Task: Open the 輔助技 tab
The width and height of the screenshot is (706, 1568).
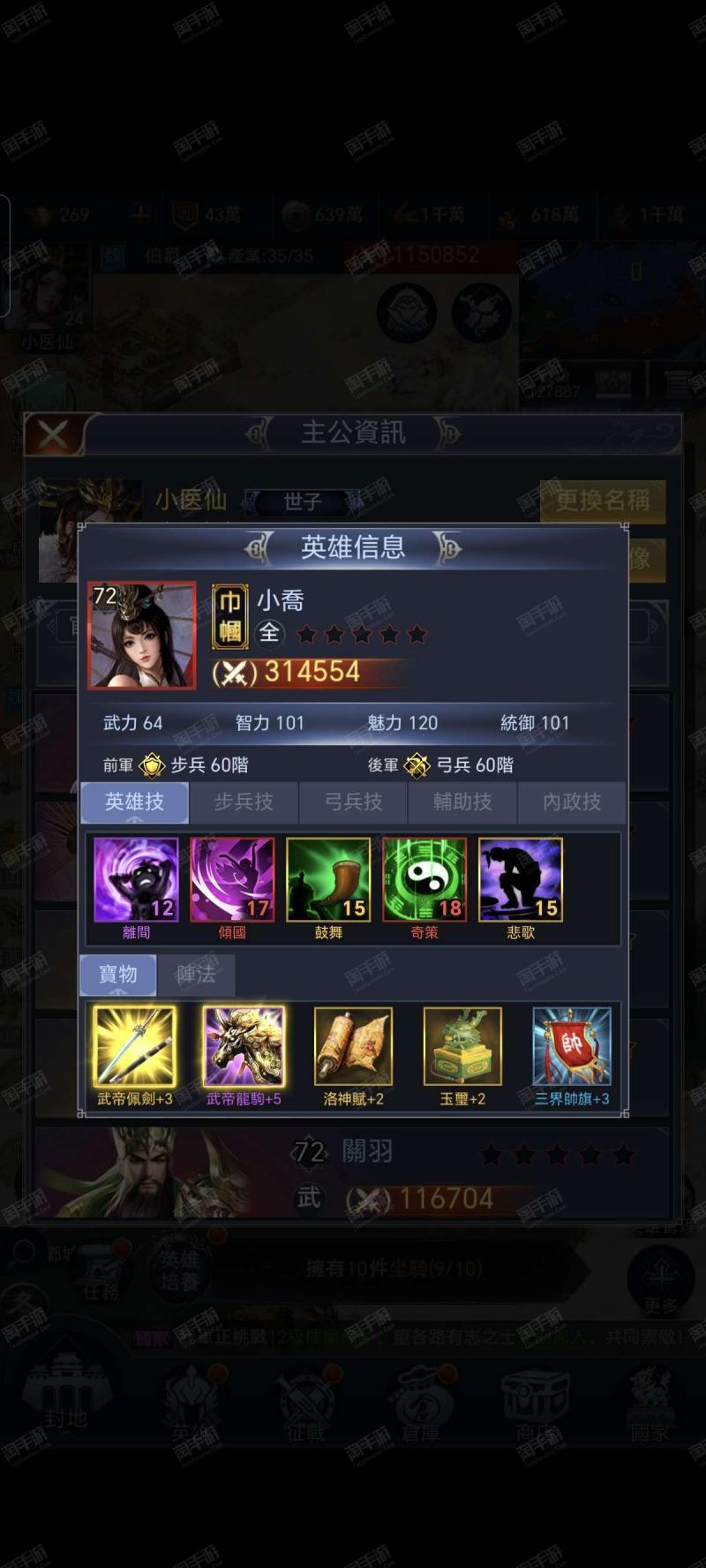Action: [462, 802]
